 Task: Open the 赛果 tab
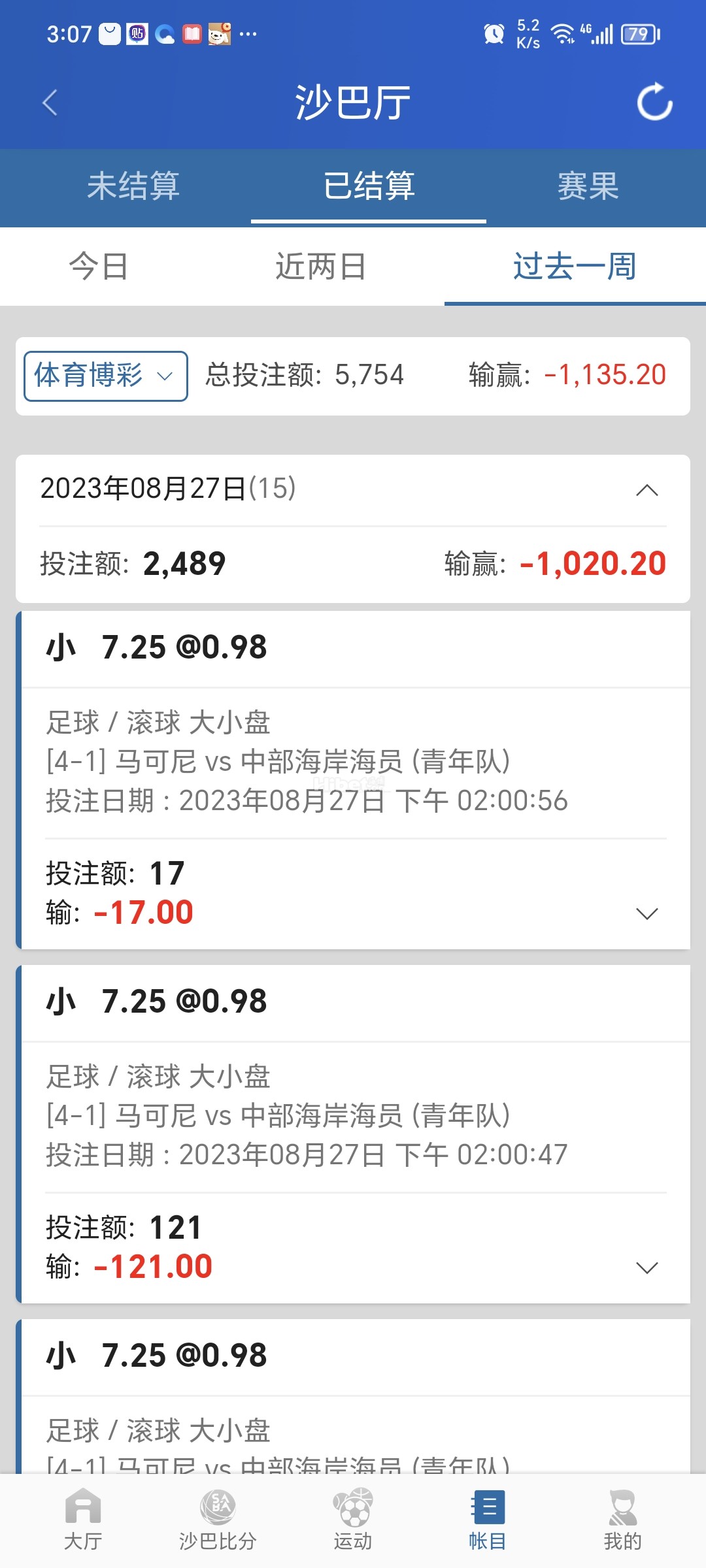point(588,186)
